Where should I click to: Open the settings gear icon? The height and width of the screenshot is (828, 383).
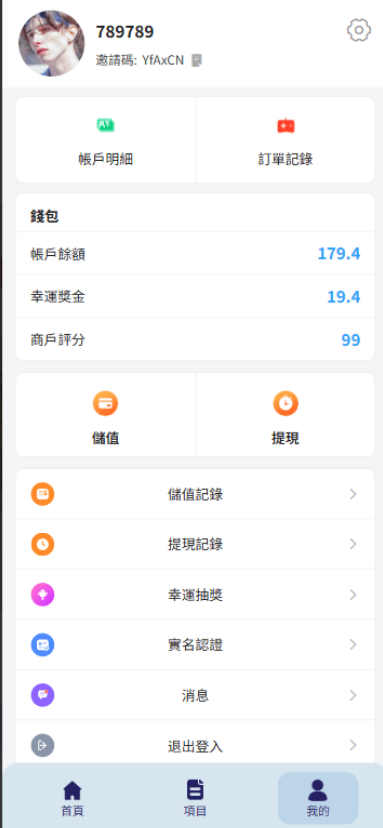click(359, 31)
